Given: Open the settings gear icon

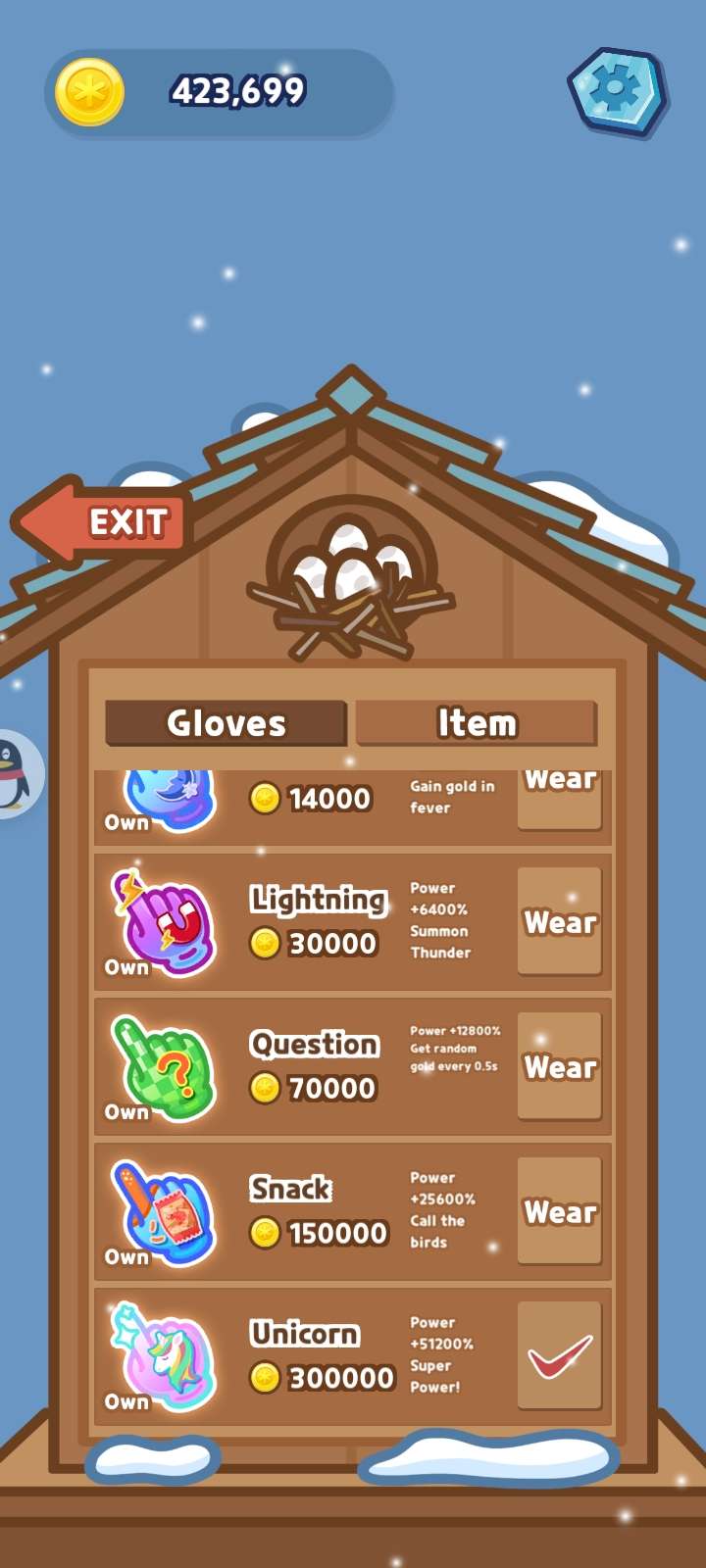Looking at the screenshot, I should tap(617, 91).
